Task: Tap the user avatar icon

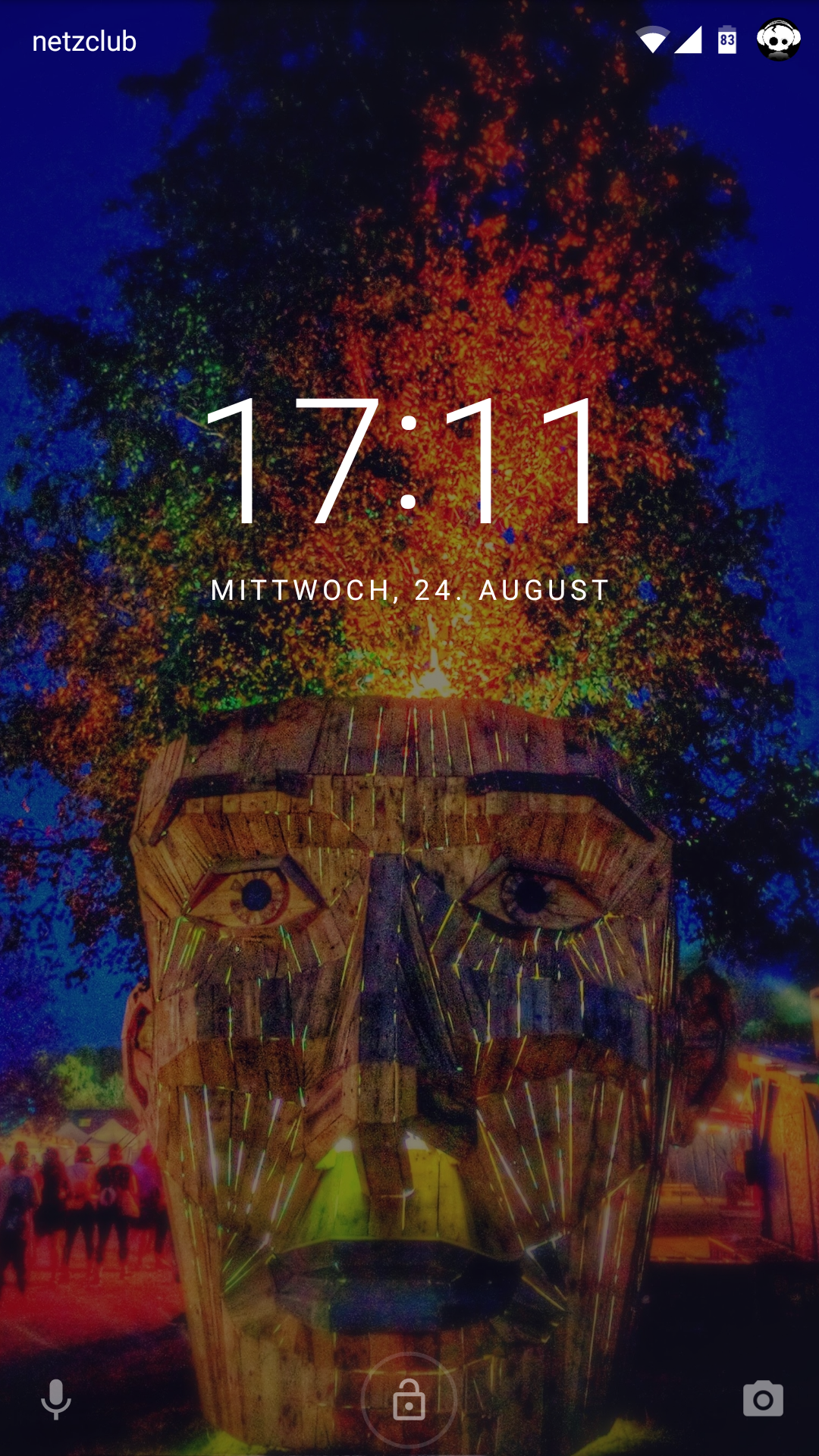Action: [778, 39]
